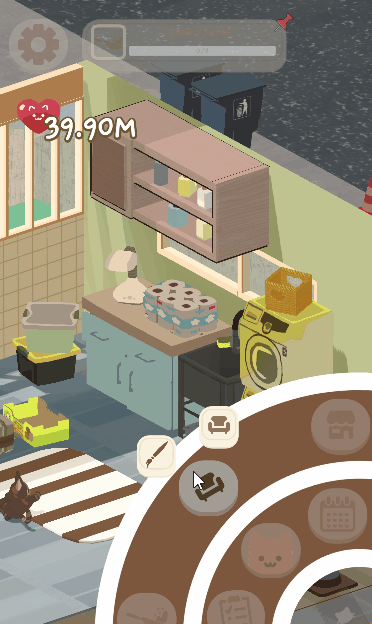The height and width of the screenshot is (624, 372).
Task: Tap the red pushpin on the quest banner
Action: 284,21
